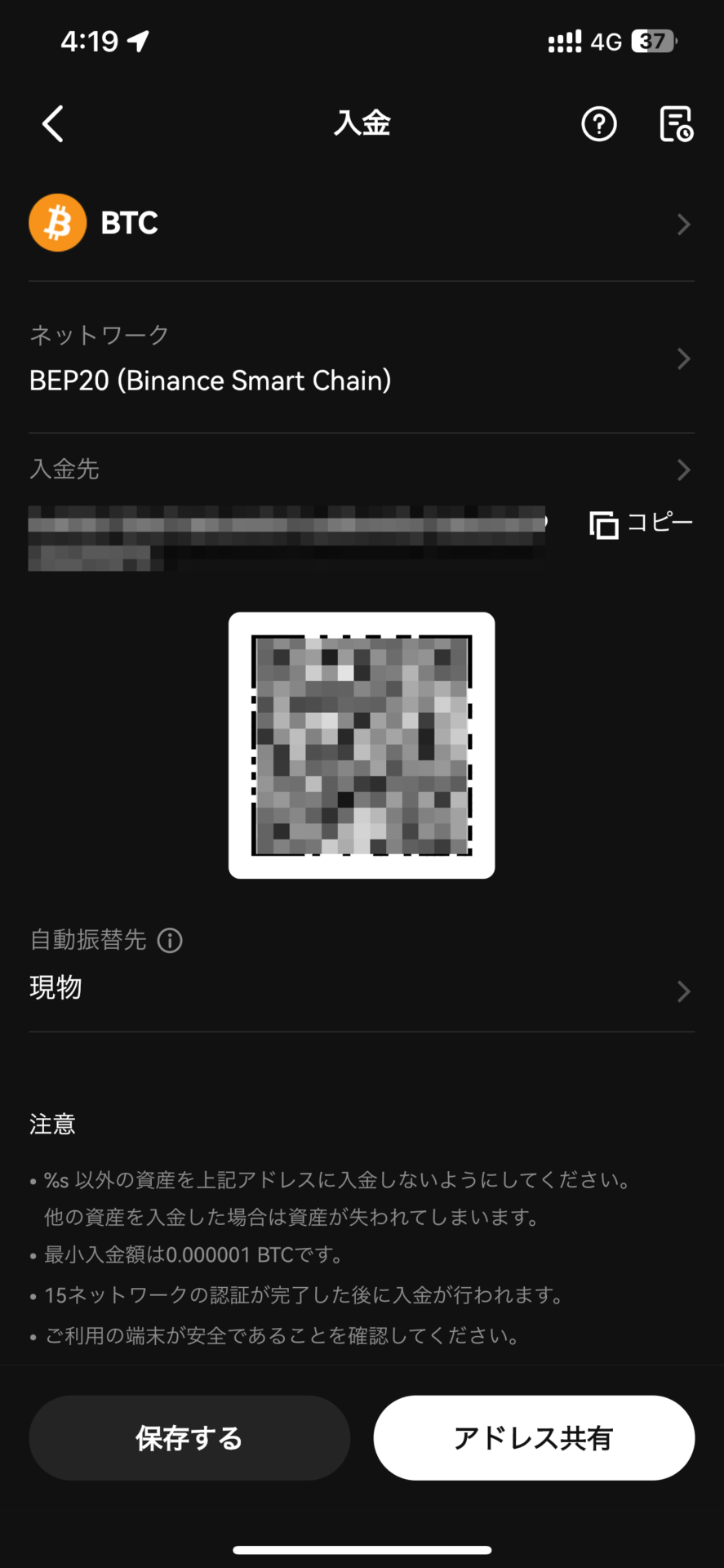Share the address via アドレス共有
This screenshot has height=1568, width=724.
point(534,1437)
